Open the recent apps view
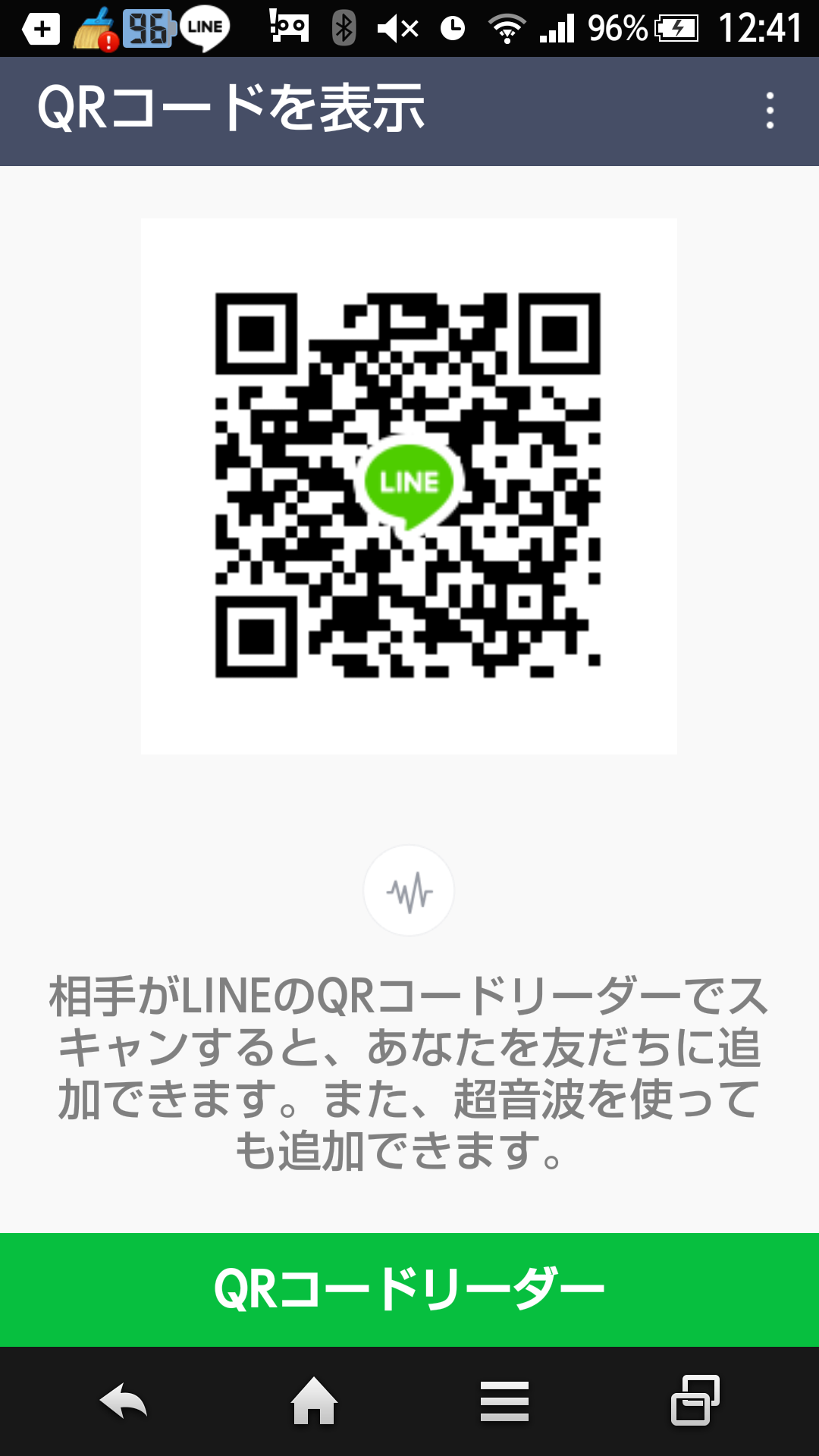Screen dimensions: 819x1456 695,1400
